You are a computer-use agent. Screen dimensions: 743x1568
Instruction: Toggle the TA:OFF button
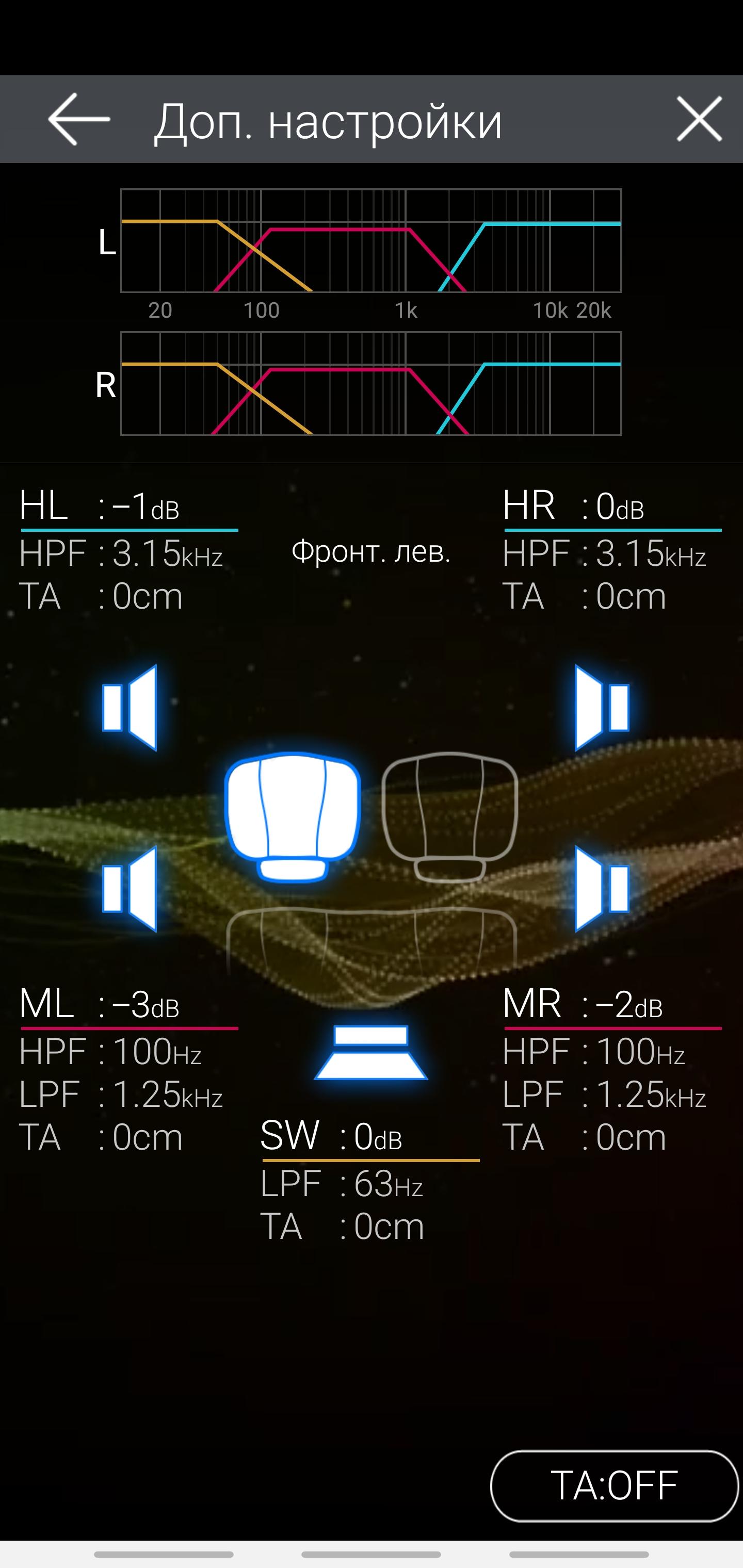(x=615, y=1486)
